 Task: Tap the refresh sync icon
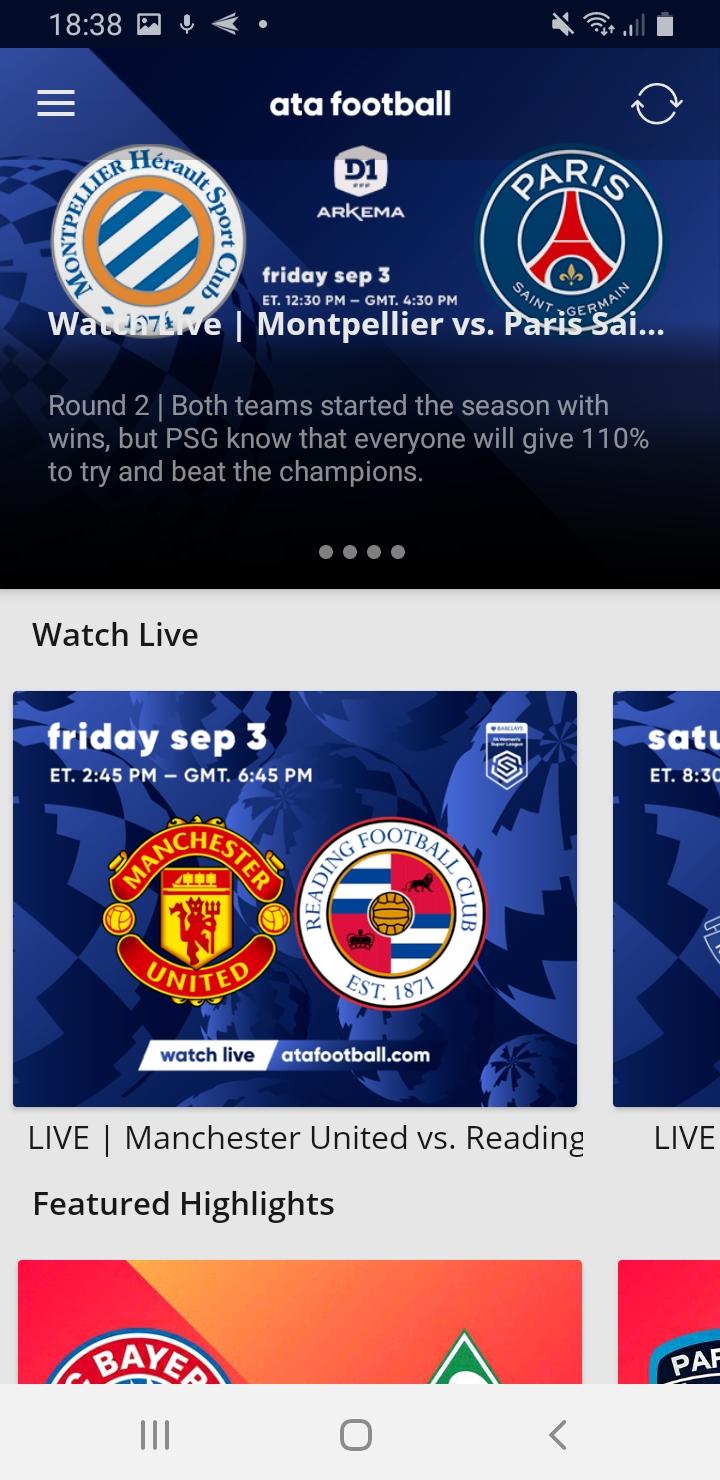[656, 104]
